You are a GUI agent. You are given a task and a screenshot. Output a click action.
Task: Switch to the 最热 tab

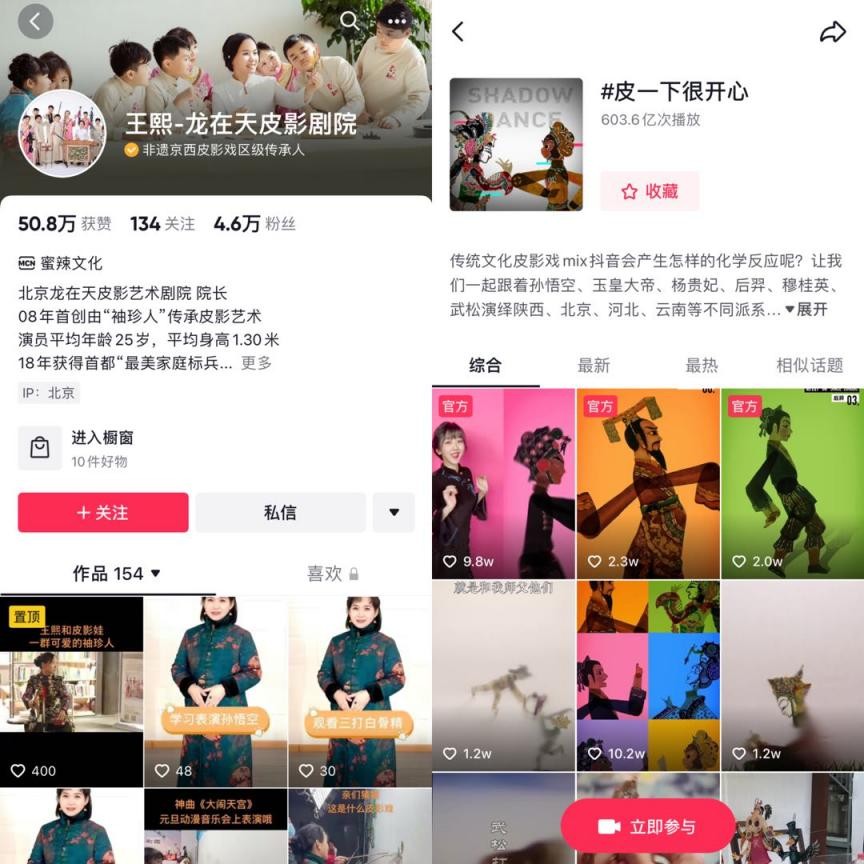701,365
